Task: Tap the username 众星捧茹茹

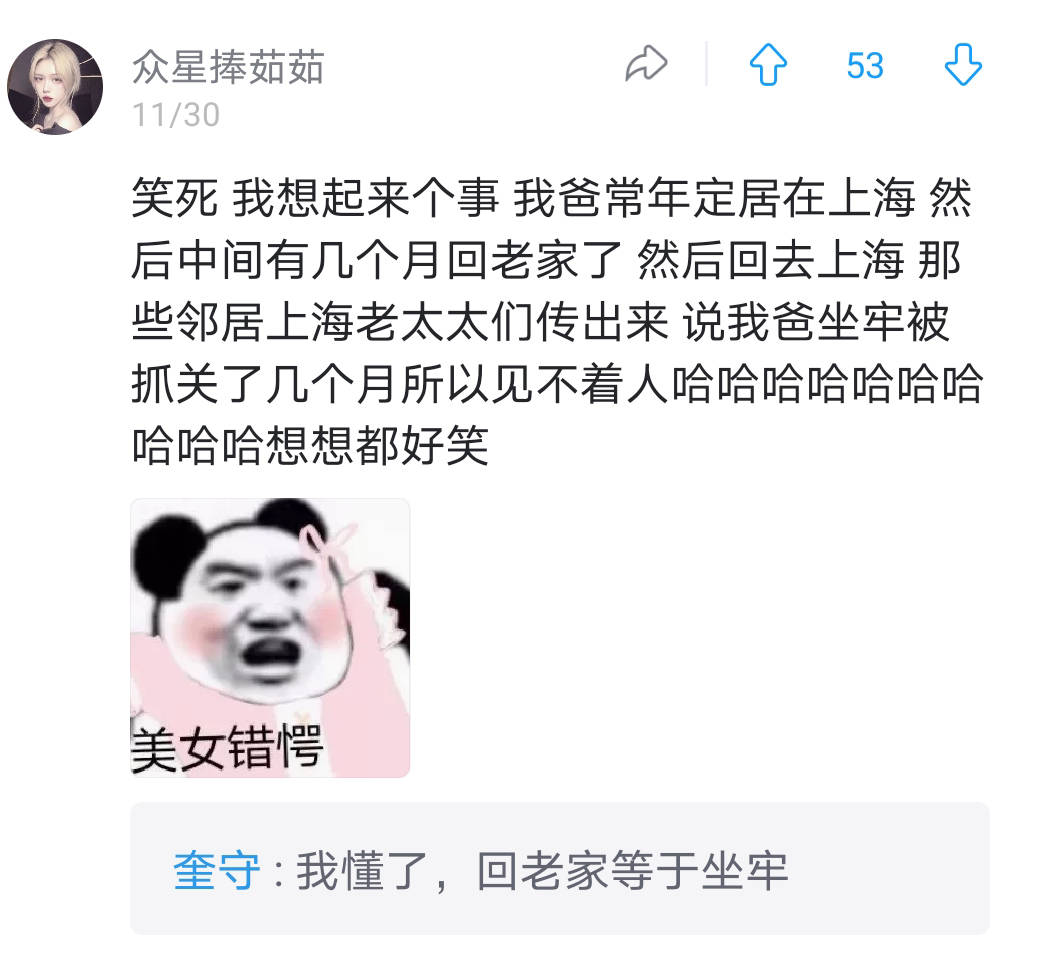Action: [x=228, y=68]
